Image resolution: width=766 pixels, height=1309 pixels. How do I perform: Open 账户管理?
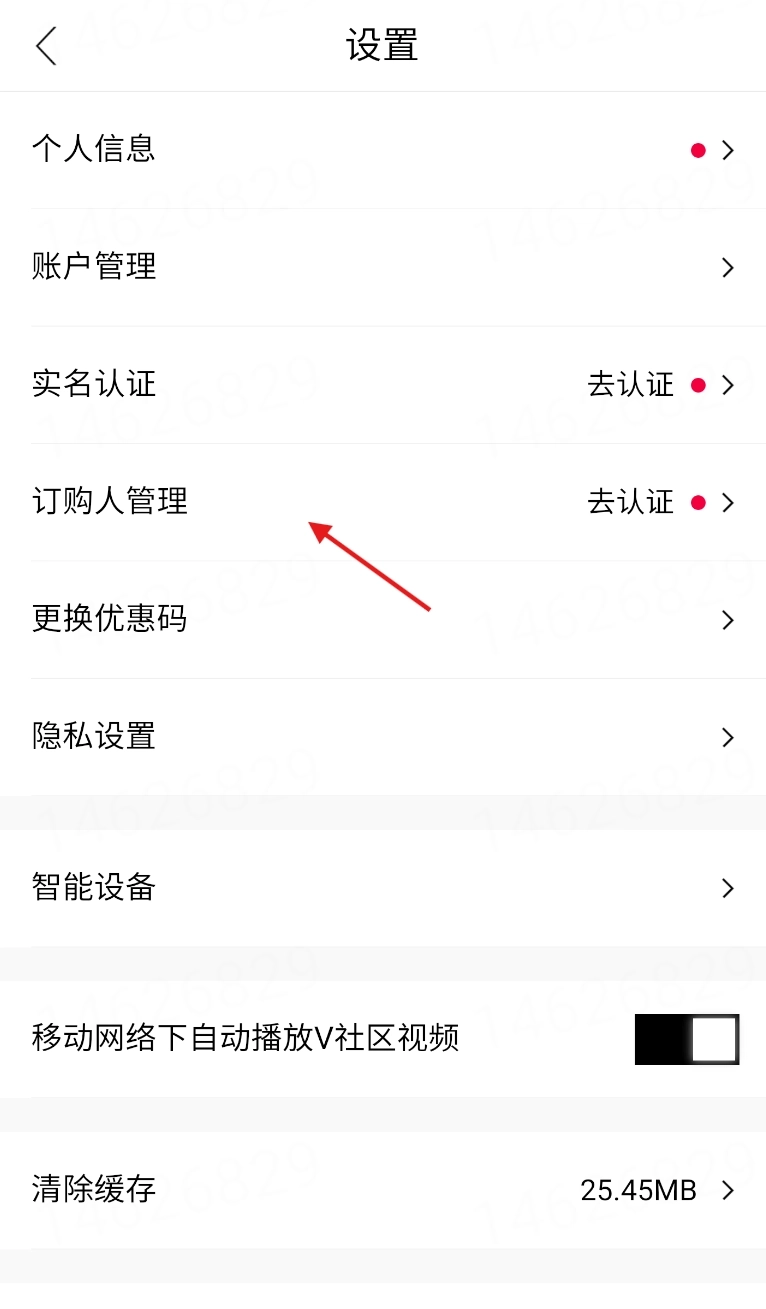[x=383, y=267]
